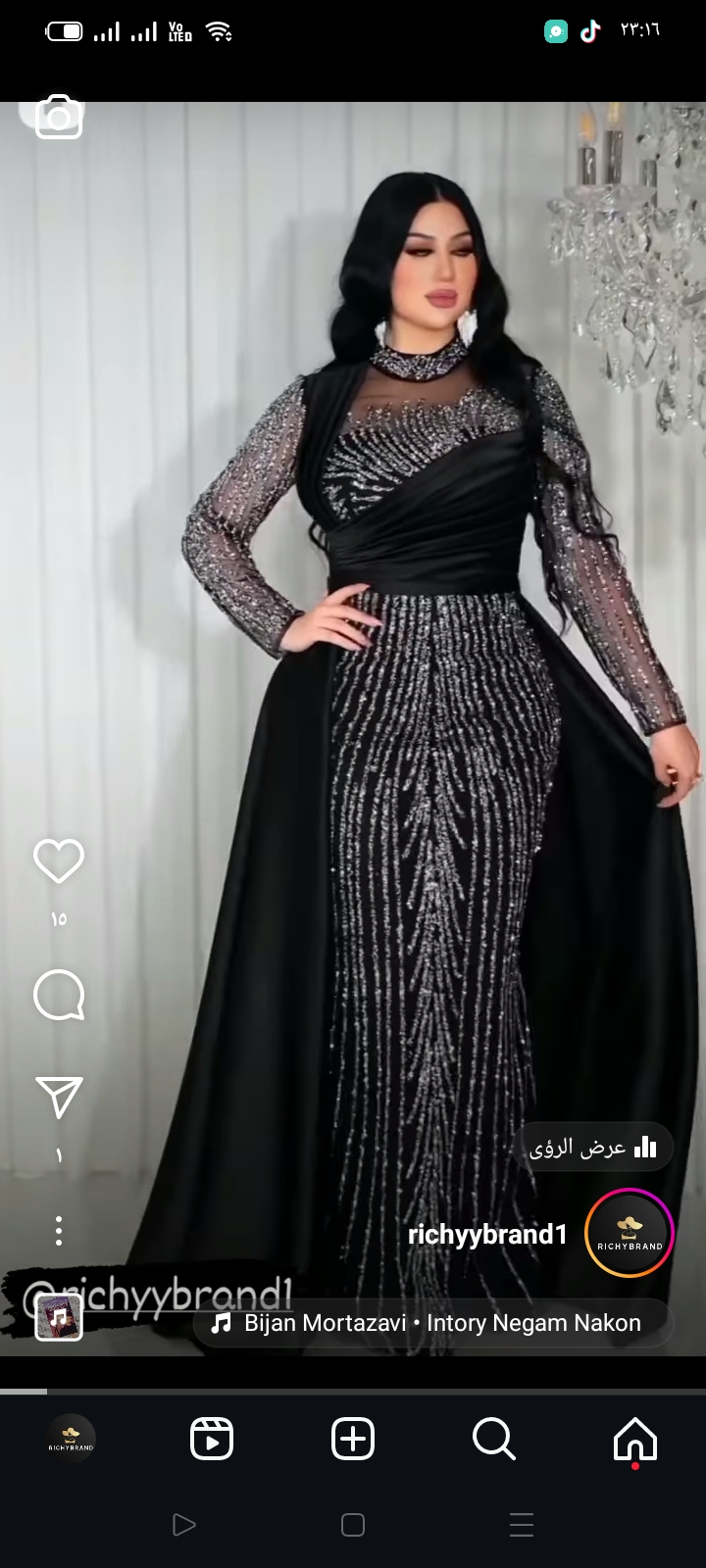Screen dimensions: 706x1568
Task: Open the camera icon at top
Action: 59,117
